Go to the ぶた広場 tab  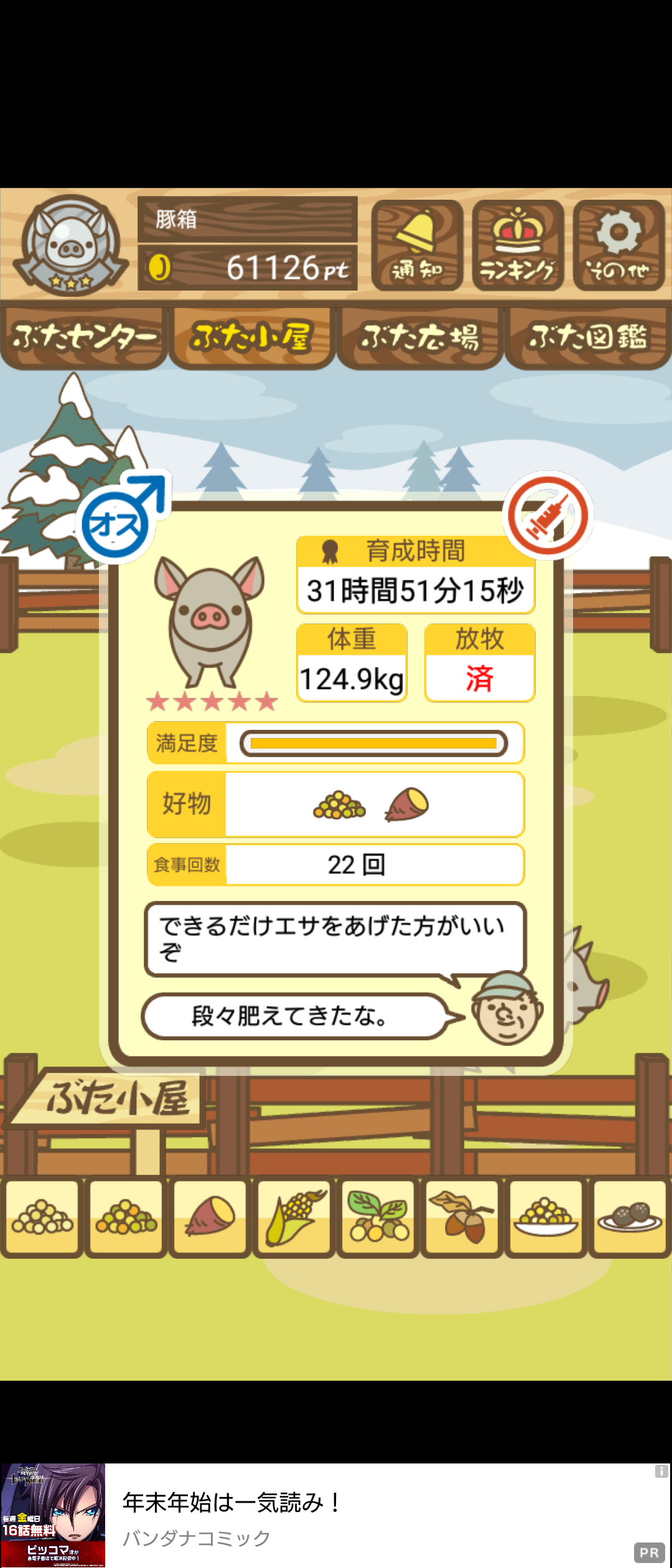[420, 338]
